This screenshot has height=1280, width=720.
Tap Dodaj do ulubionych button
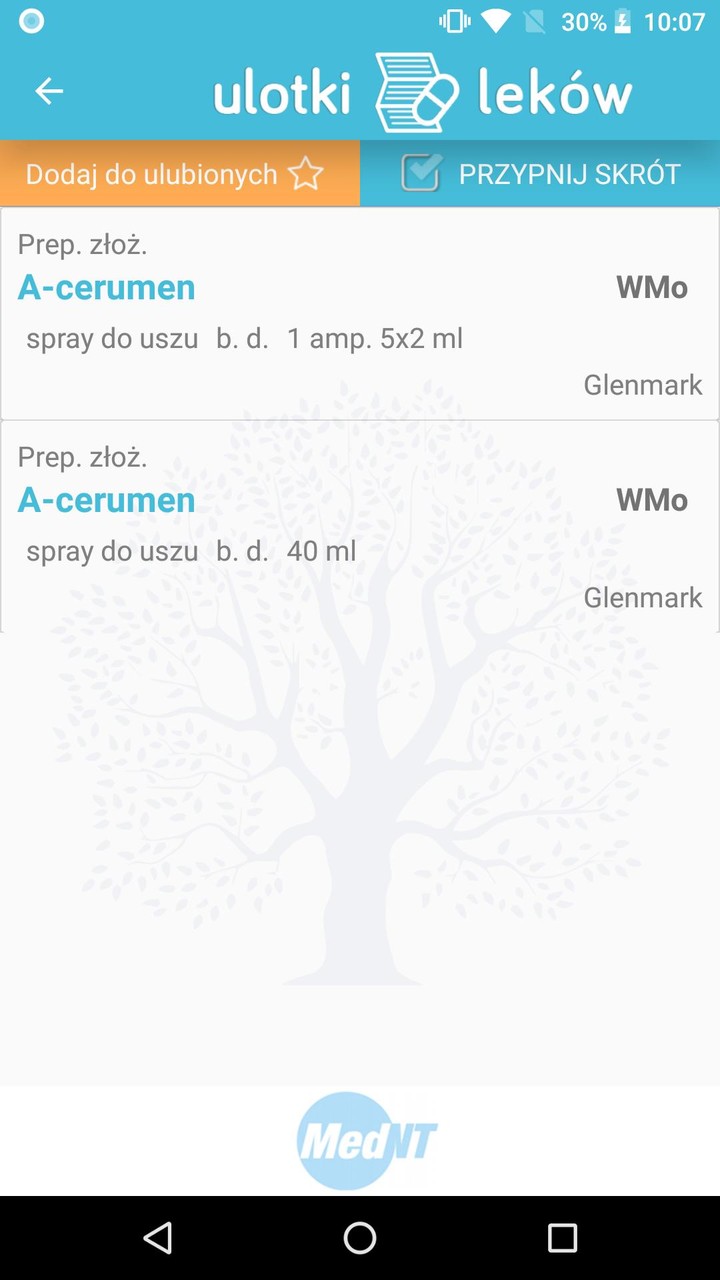pos(179,174)
